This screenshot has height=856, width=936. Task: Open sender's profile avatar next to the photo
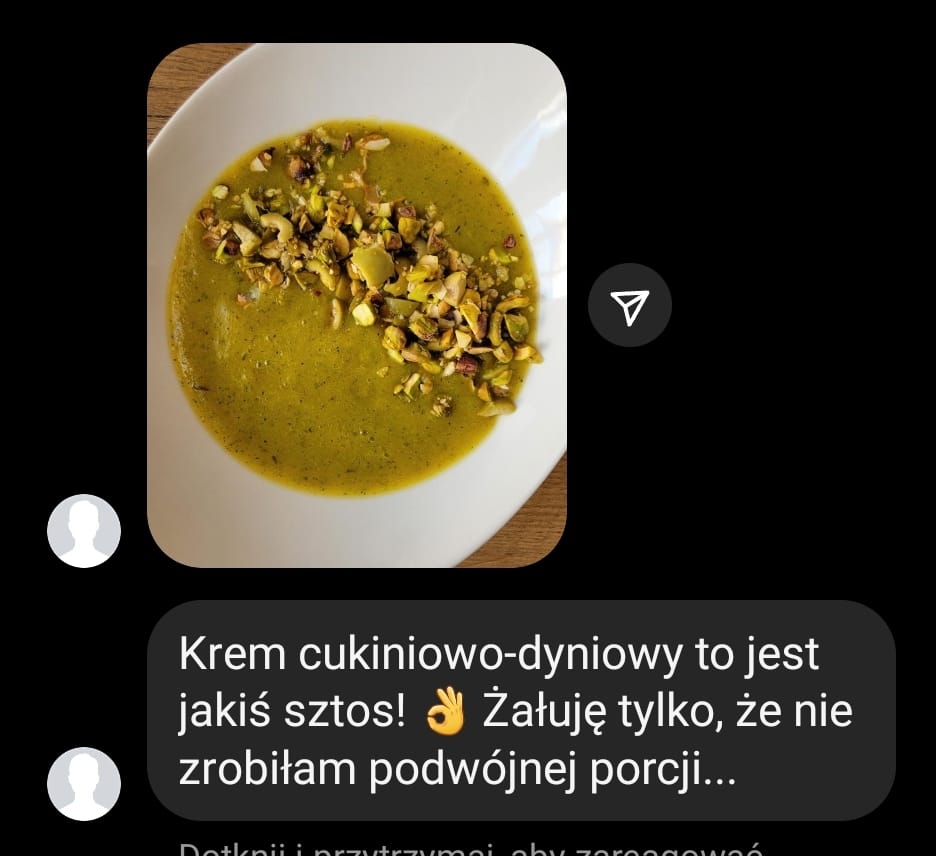(x=84, y=531)
